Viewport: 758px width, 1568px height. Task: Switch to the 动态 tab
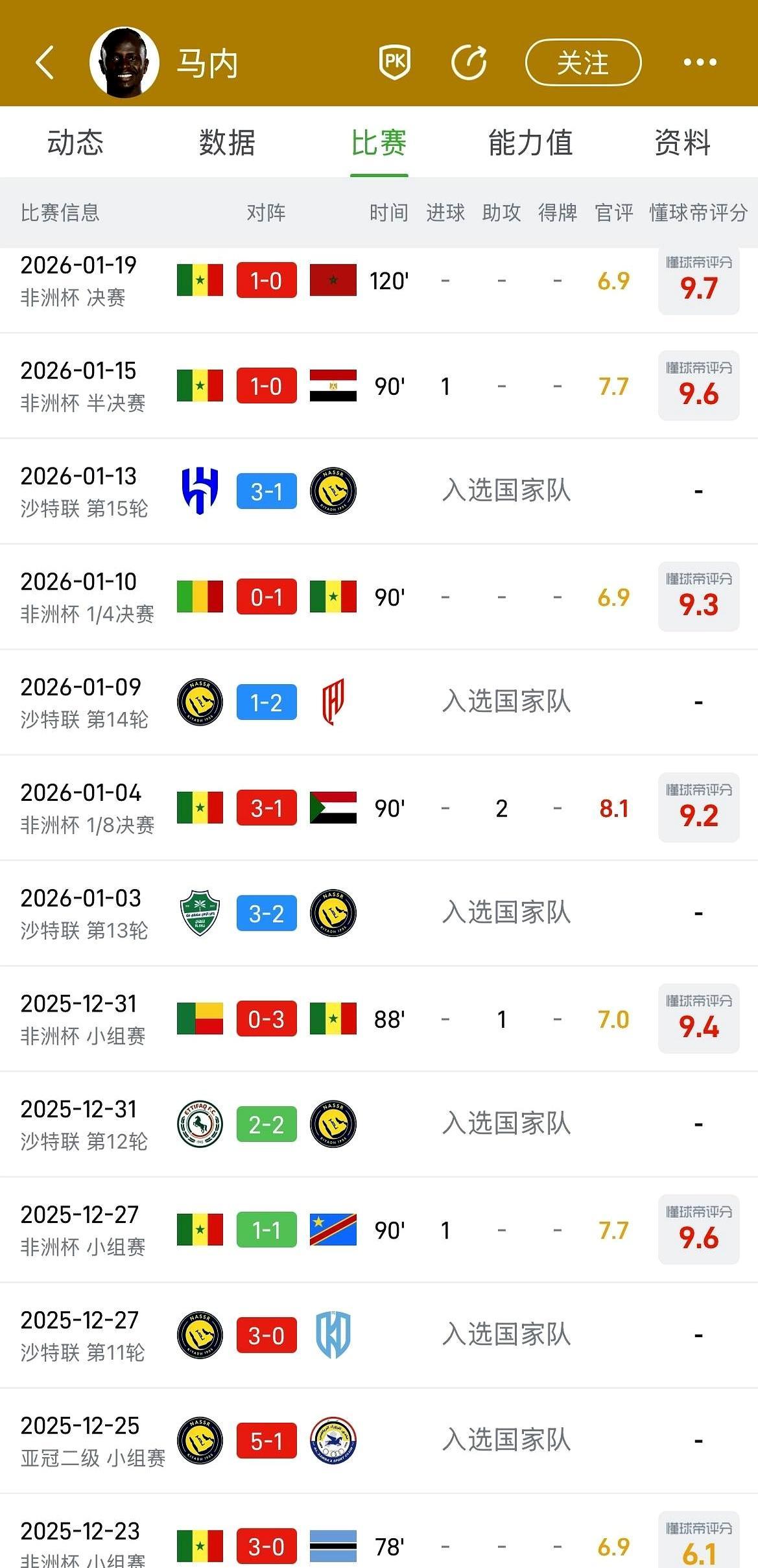[76, 143]
